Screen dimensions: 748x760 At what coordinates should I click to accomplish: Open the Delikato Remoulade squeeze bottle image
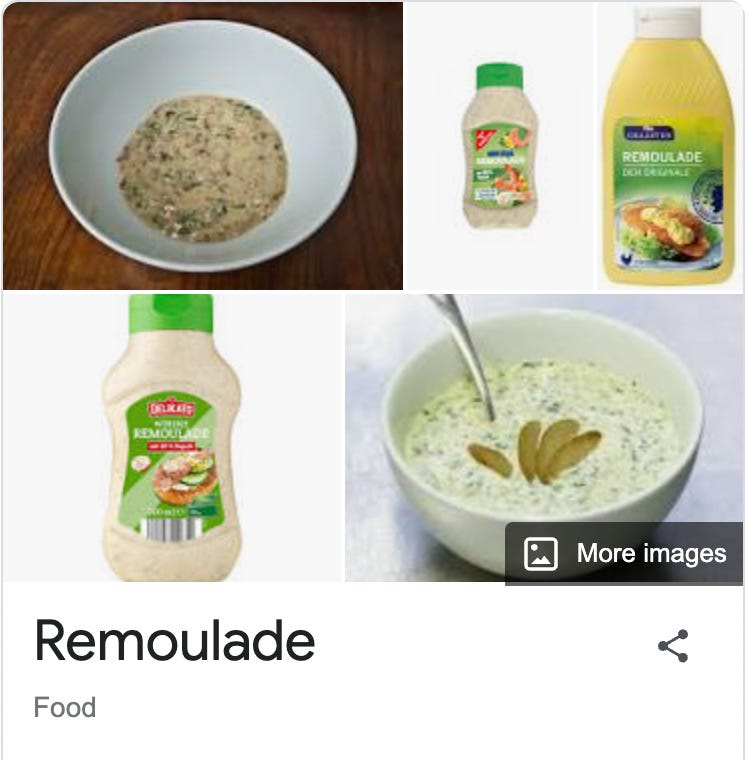[172, 437]
